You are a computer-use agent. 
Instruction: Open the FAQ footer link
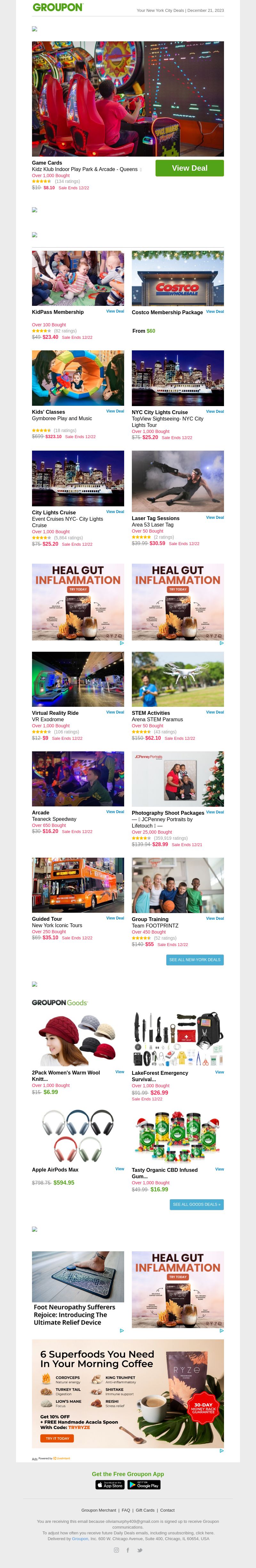tap(126, 1510)
